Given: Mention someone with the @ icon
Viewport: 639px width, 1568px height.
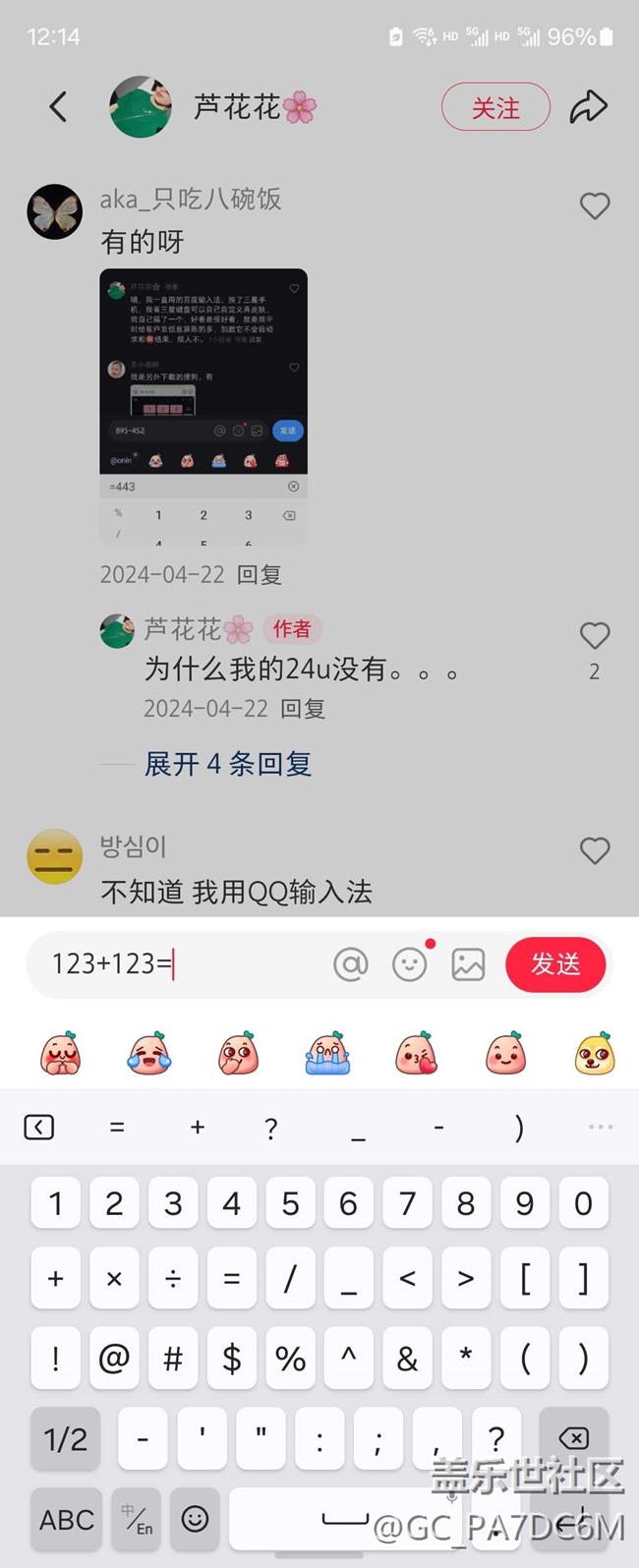Looking at the screenshot, I should coord(350,964).
